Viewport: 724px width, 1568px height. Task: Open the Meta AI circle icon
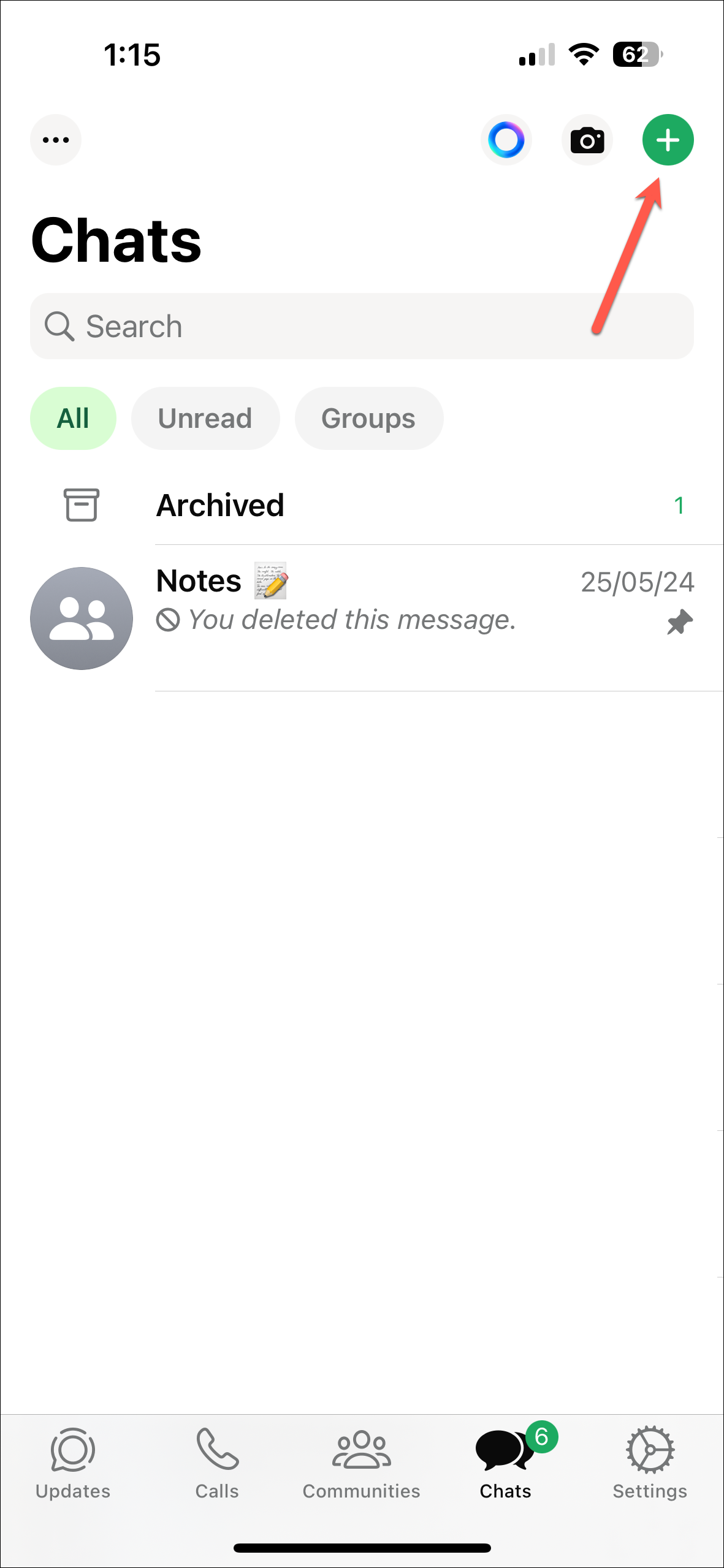pyautogui.click(x=506, y=140)
